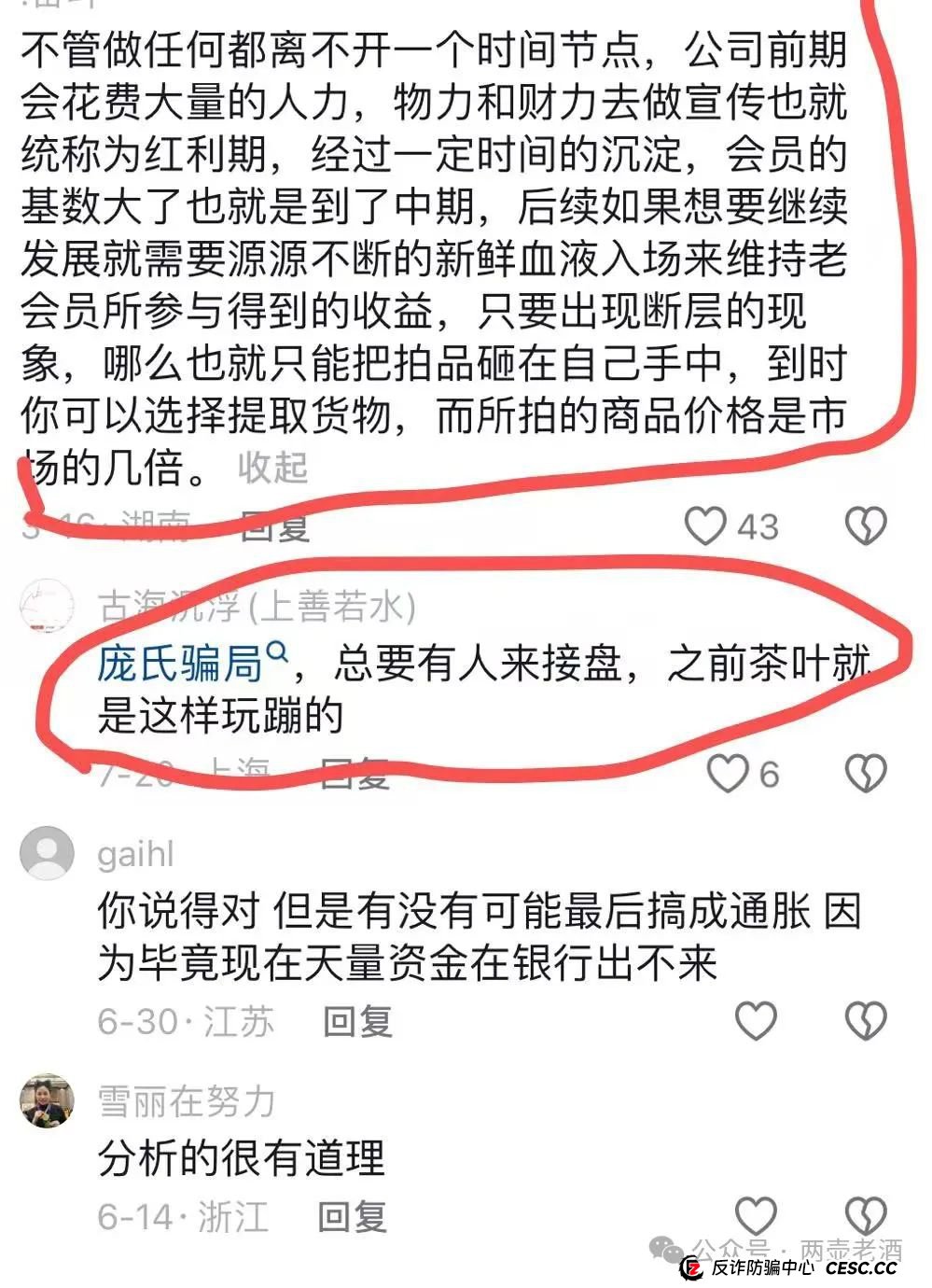Open 雪丽在努力's profile avatar
The height and width of the screenshot is (1288, 932).
coord(47,1099)
